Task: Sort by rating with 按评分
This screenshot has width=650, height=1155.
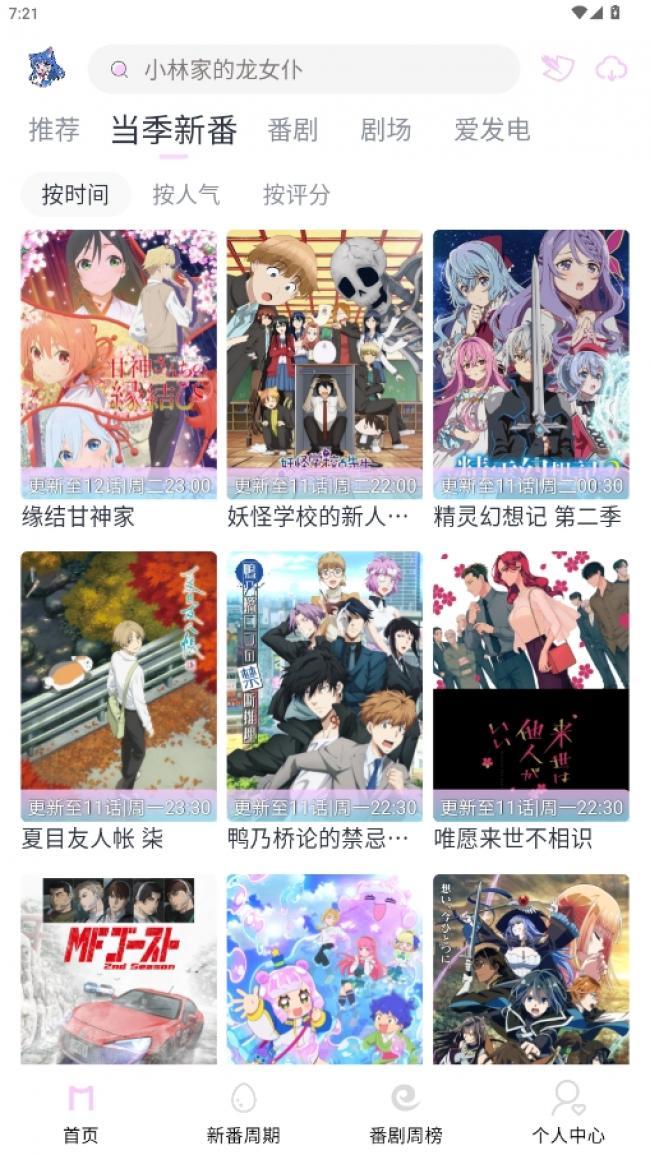Action: coord(296,194)
